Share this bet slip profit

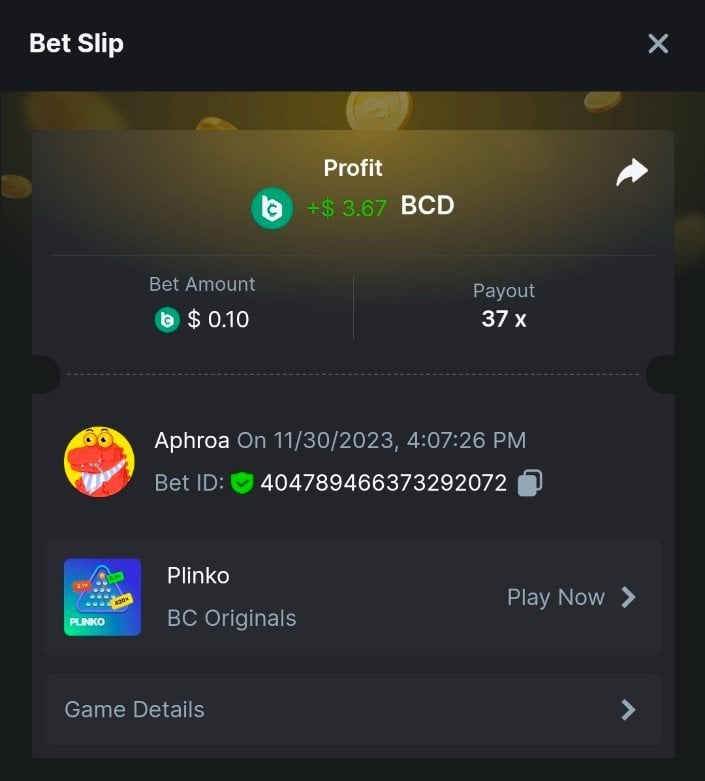click(x=632, y=173)
